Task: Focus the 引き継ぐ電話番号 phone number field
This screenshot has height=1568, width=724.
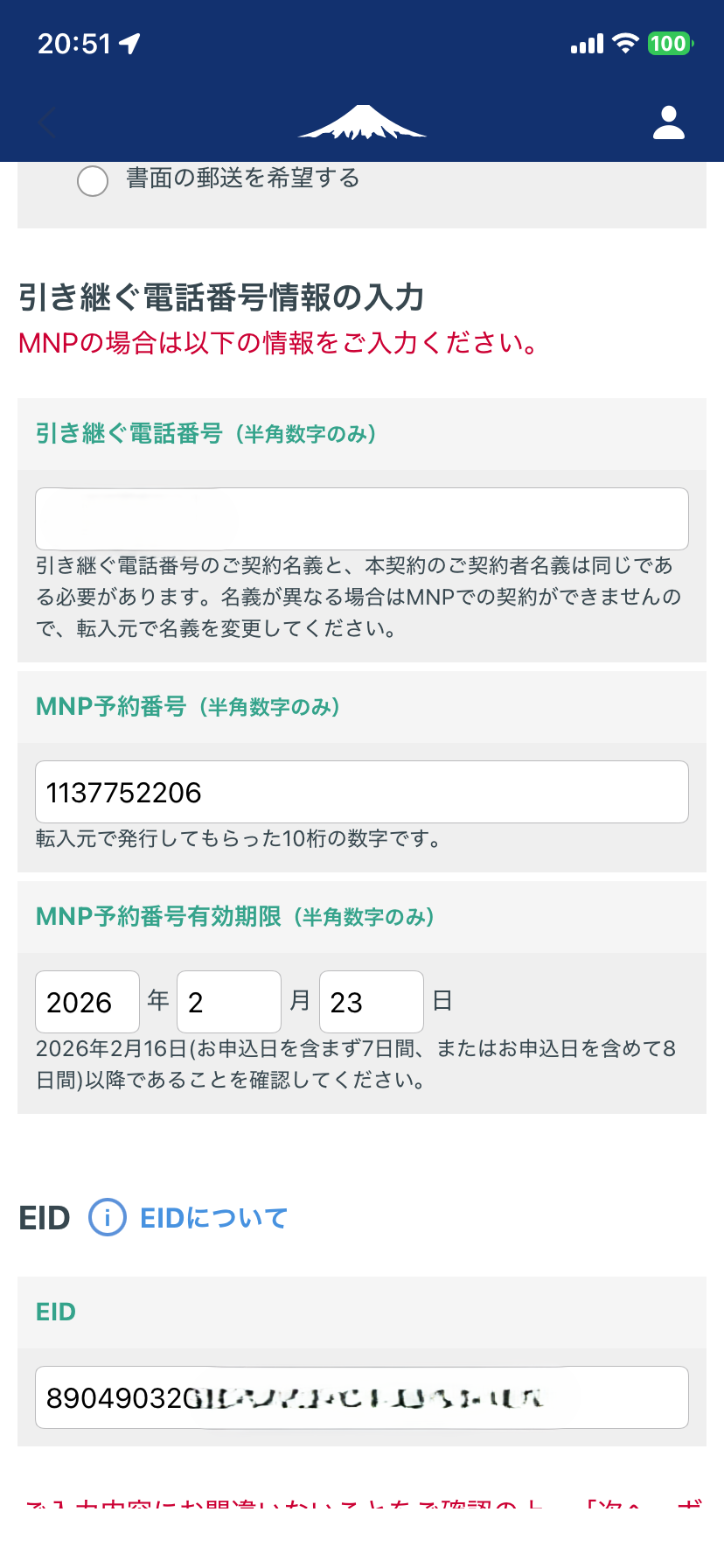Action: tap(361, 518)
